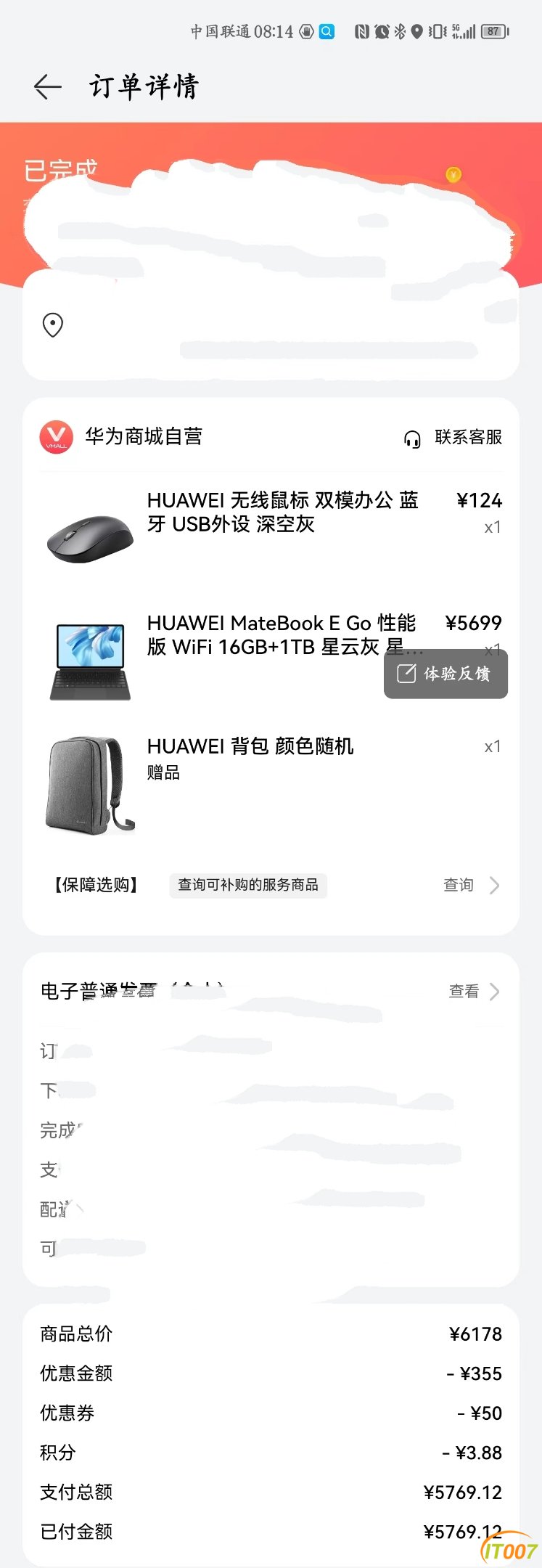Query the 保障选购 add-on services

coord(471,885)
